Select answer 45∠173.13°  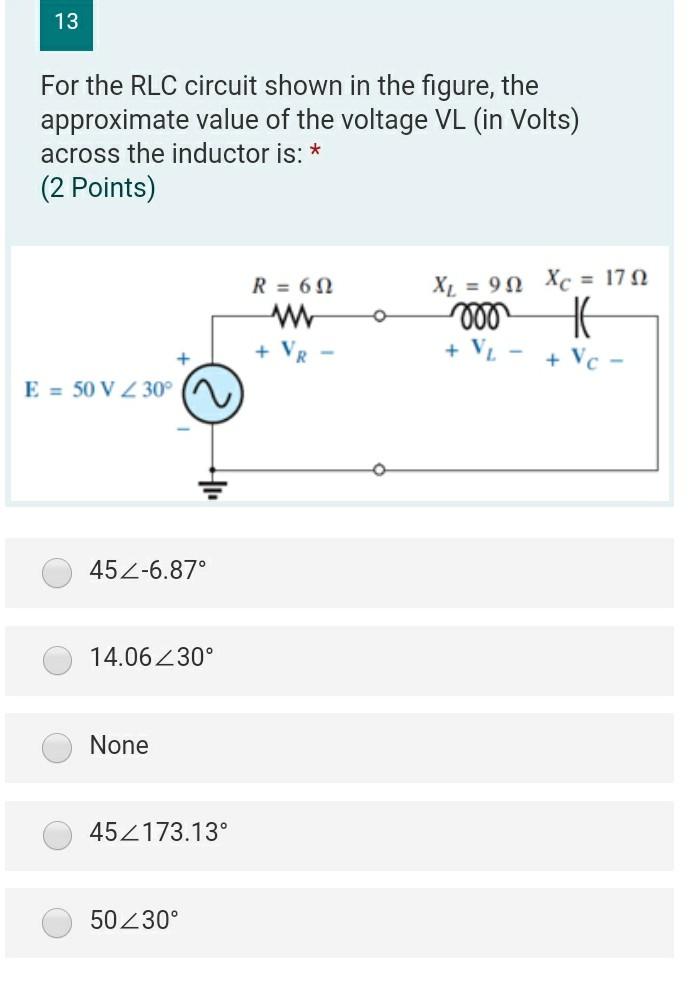(x=58, y=833)
